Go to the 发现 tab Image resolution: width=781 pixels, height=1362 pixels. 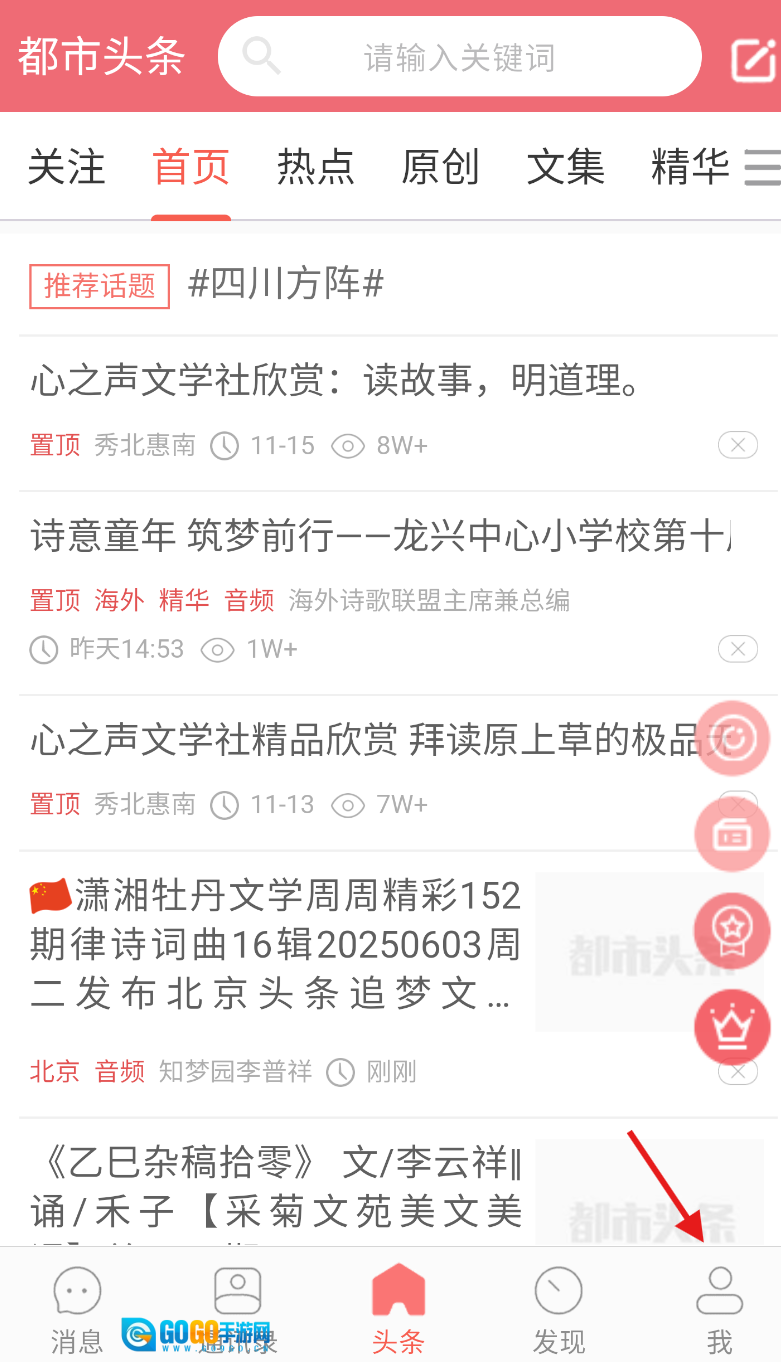pos(558,1310)
